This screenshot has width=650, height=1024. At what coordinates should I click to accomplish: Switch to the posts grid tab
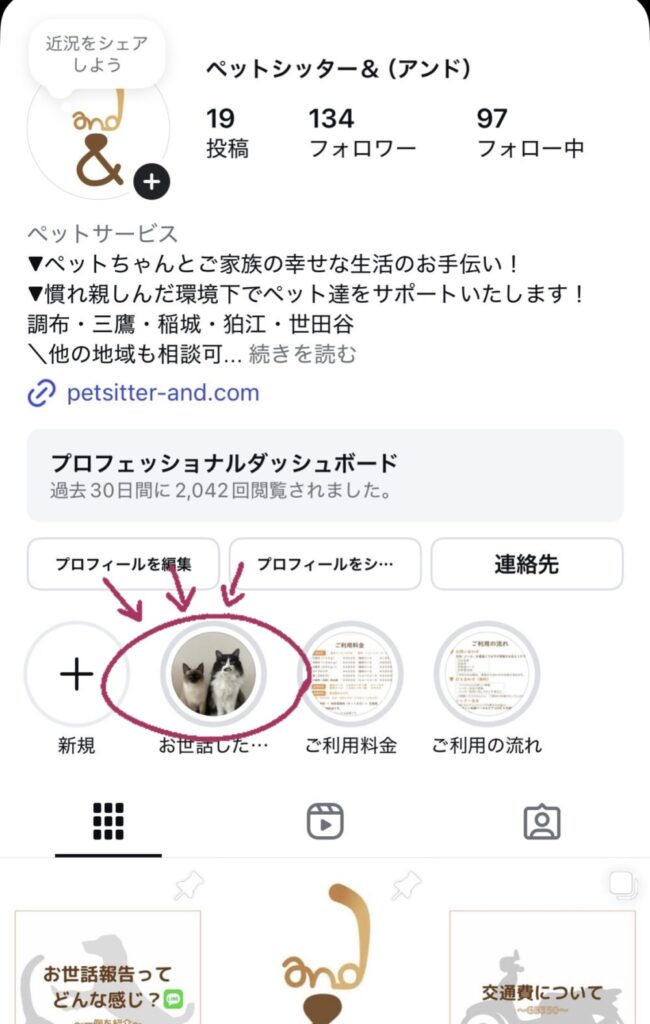tap(108, 822)
